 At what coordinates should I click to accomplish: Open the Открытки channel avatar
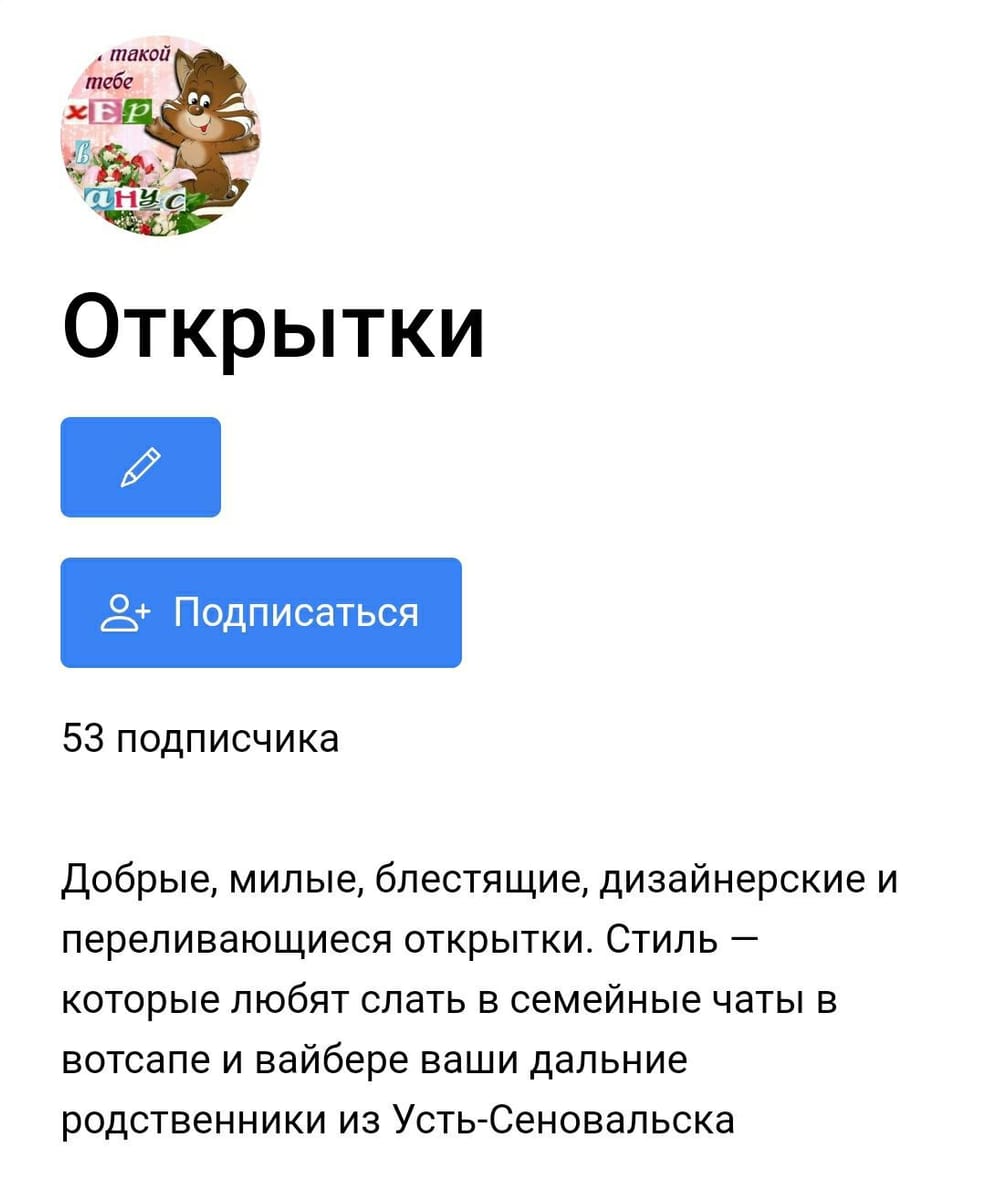tap(160, 135)
